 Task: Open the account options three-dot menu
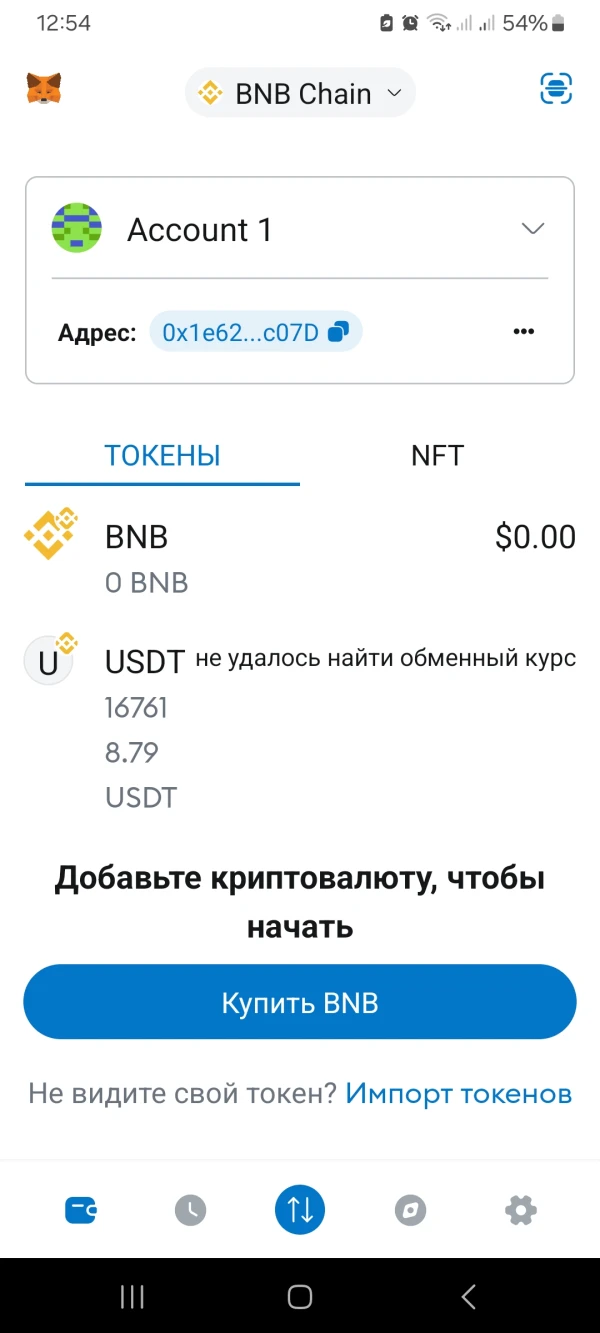coord(524,332)
